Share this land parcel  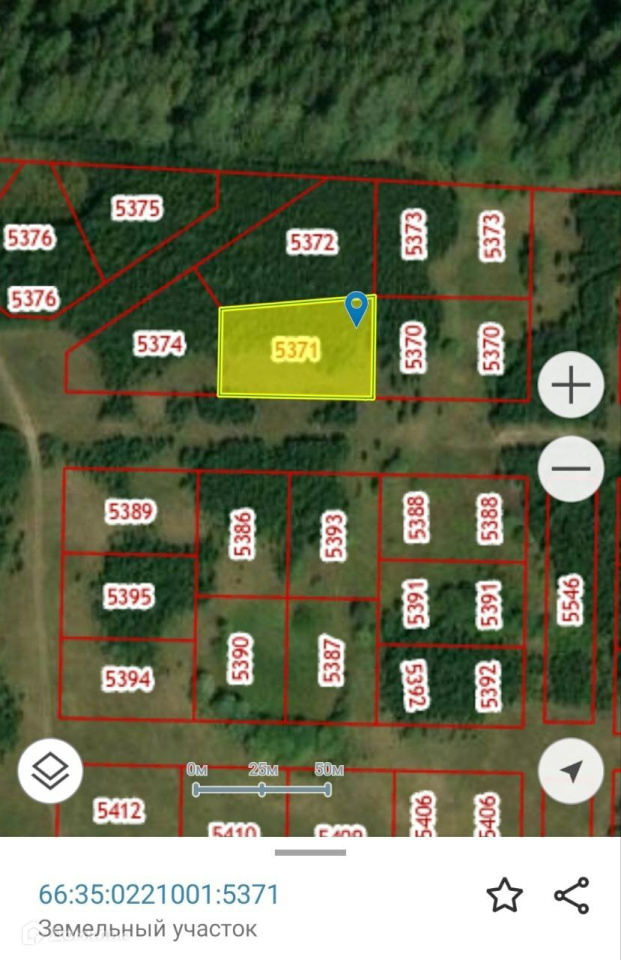pos(572,895)
